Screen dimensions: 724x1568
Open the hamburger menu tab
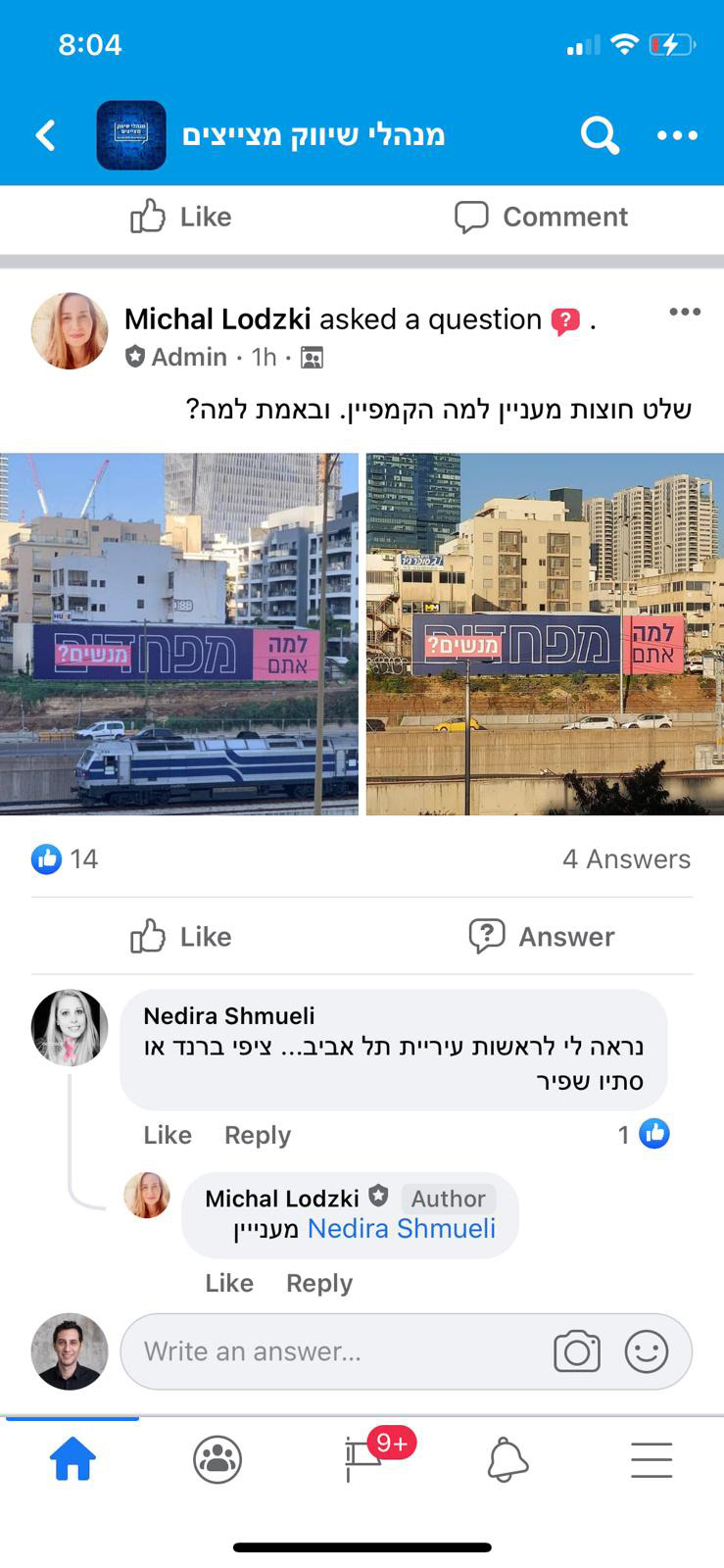(x=652, y=1460)
